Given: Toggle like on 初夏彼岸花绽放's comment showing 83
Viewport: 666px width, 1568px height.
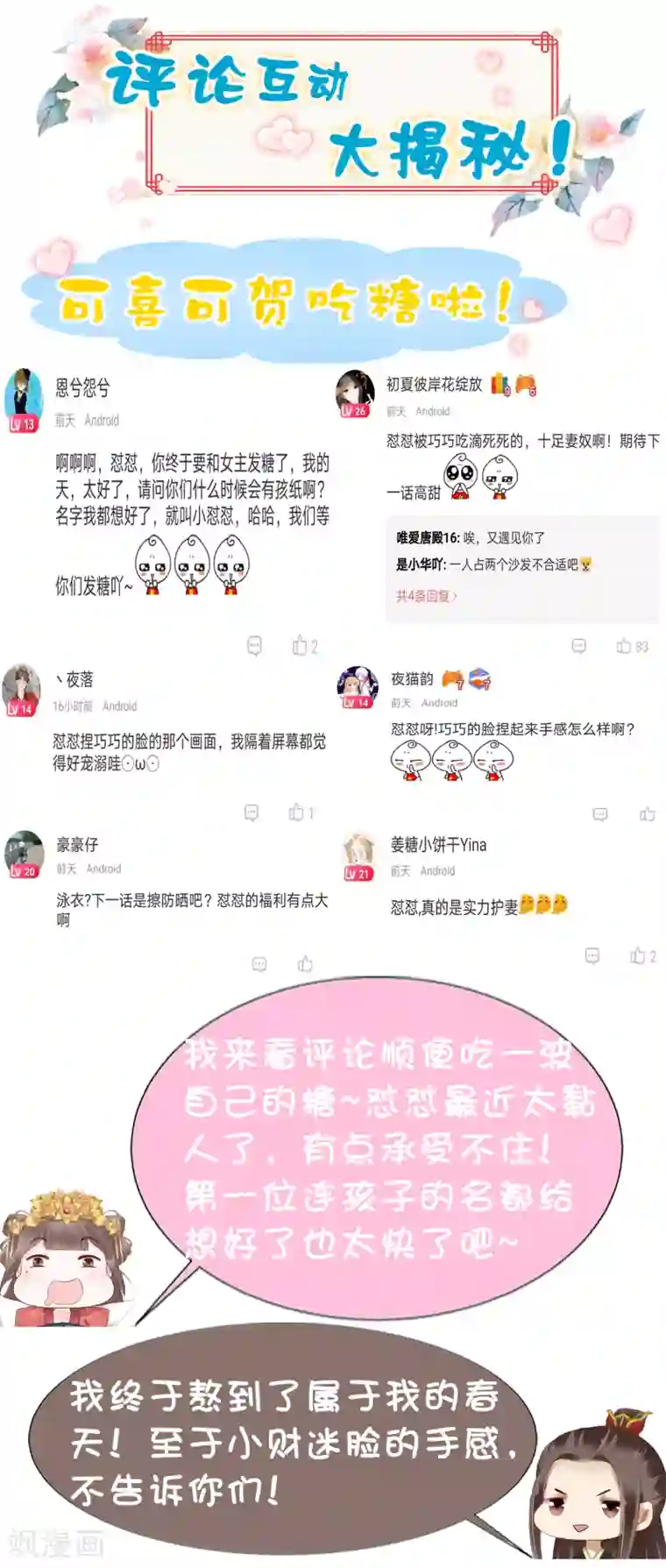Looking at the screenshot, I should click(x=624, y=644).
